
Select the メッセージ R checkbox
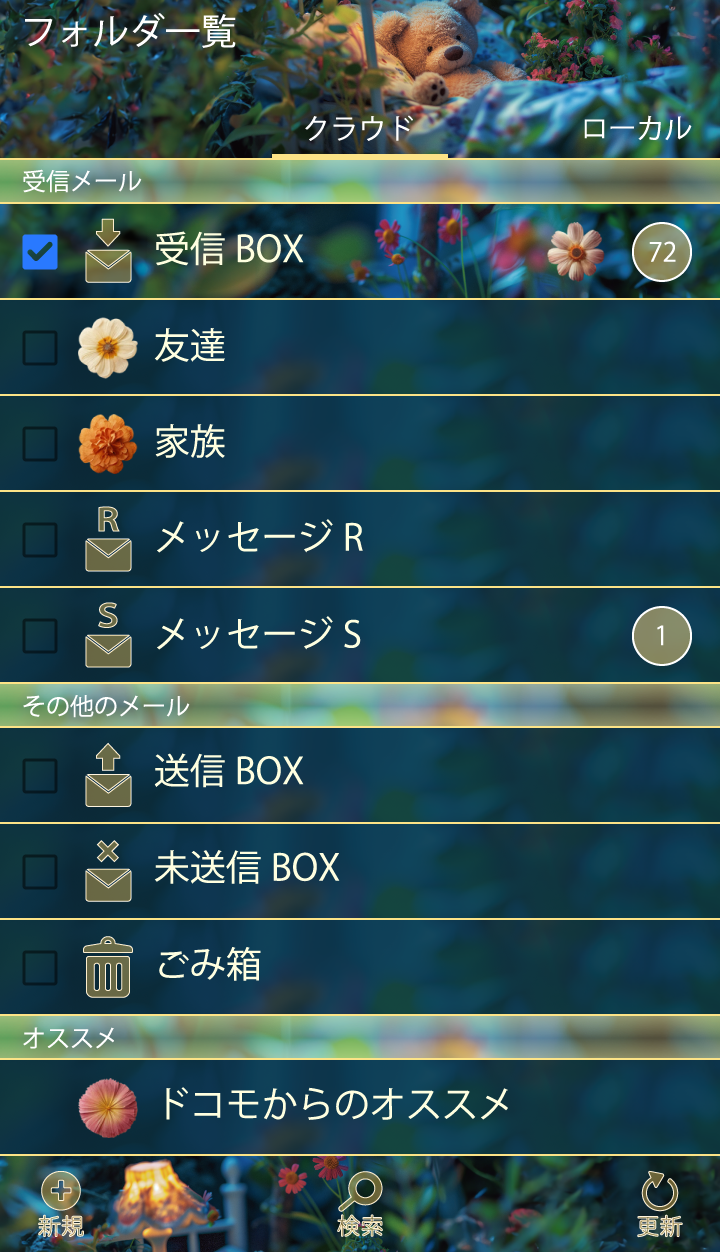[x=40, y=540]
